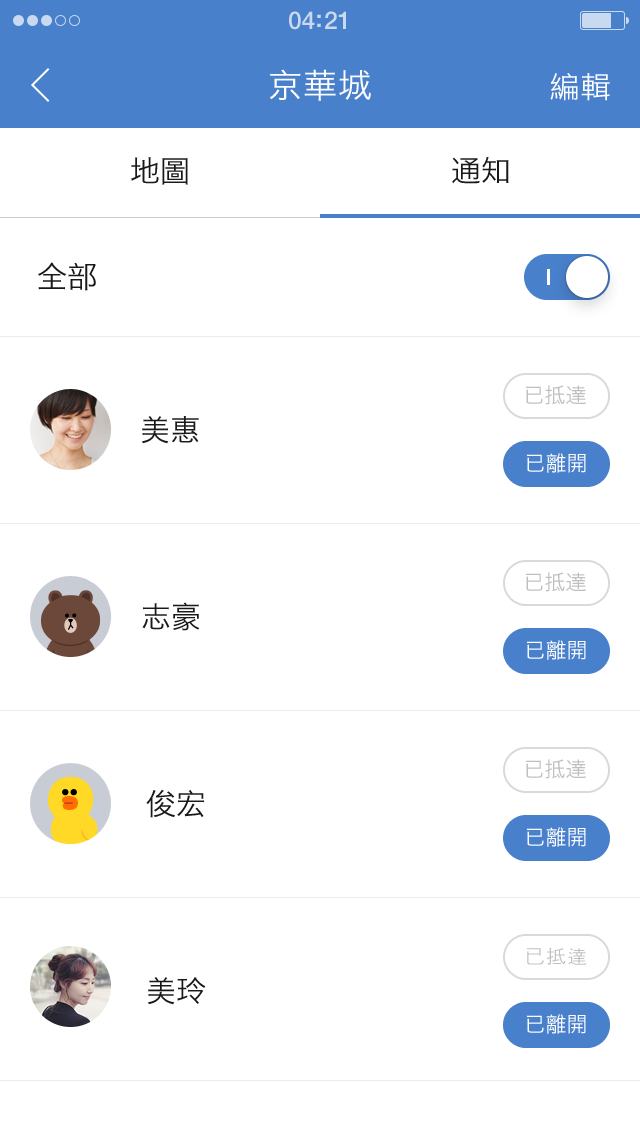Tap 已離開 button for 美玲

pos(556,1025)
